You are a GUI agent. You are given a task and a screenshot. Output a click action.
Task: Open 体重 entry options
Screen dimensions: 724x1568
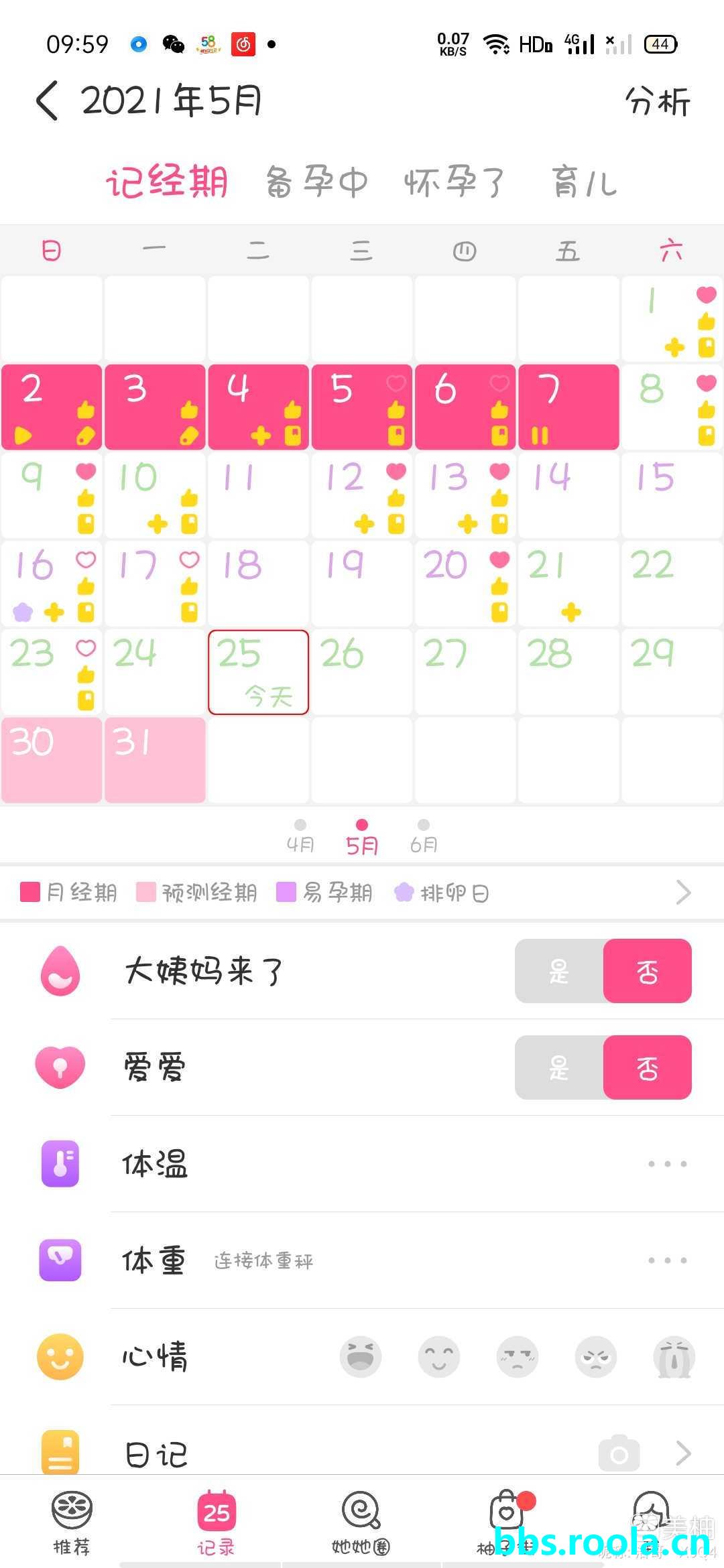click(667, 1260)
